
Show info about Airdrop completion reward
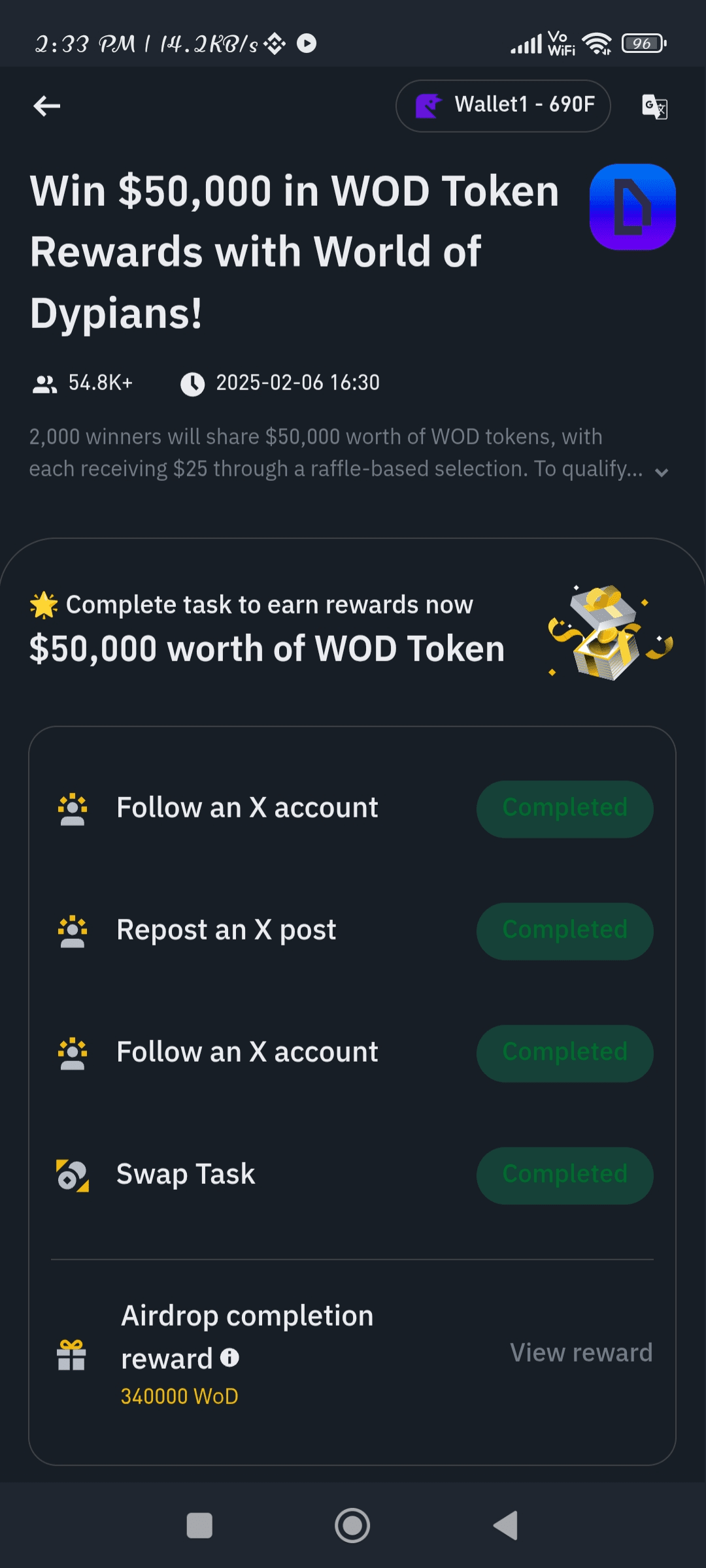(x=229, y=1358)
